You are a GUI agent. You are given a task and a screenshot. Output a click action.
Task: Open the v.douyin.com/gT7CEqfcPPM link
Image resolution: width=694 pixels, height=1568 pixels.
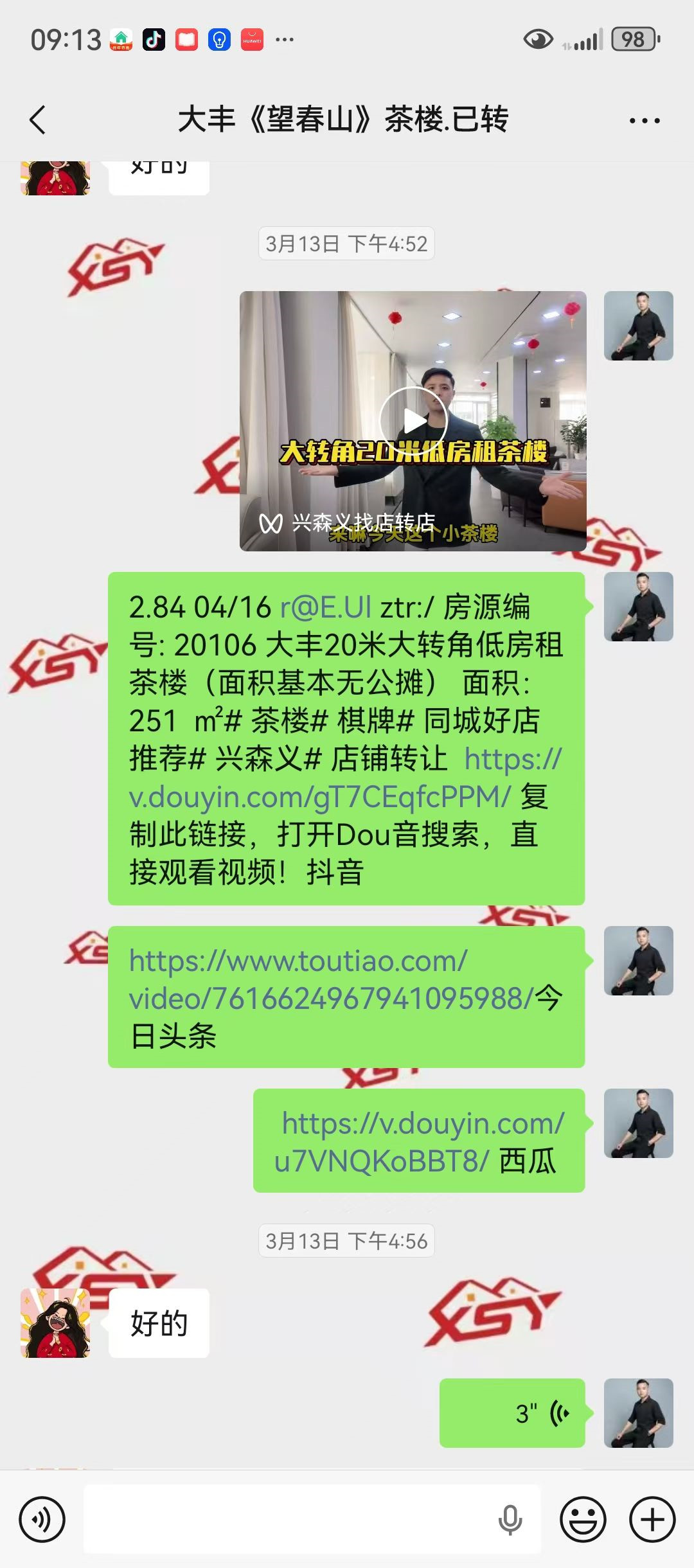click(x=319, y=797)
